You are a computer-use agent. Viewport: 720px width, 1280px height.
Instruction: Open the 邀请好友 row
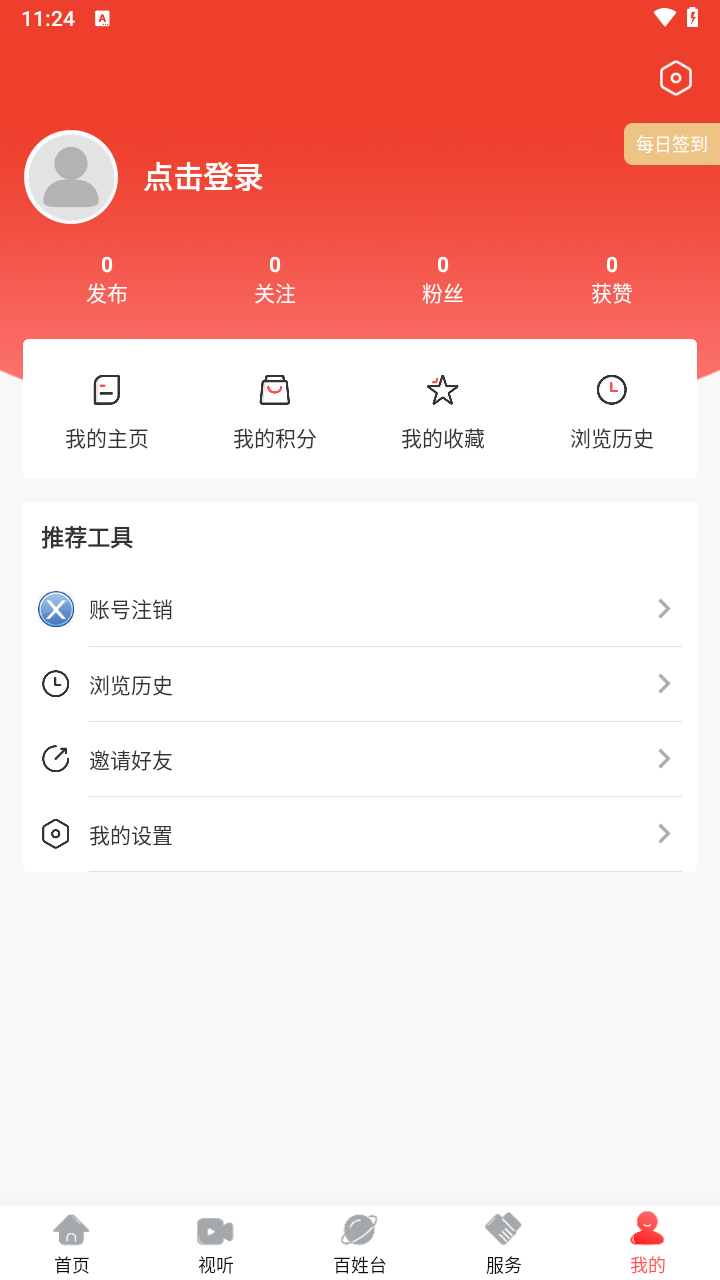click(360, 759)
